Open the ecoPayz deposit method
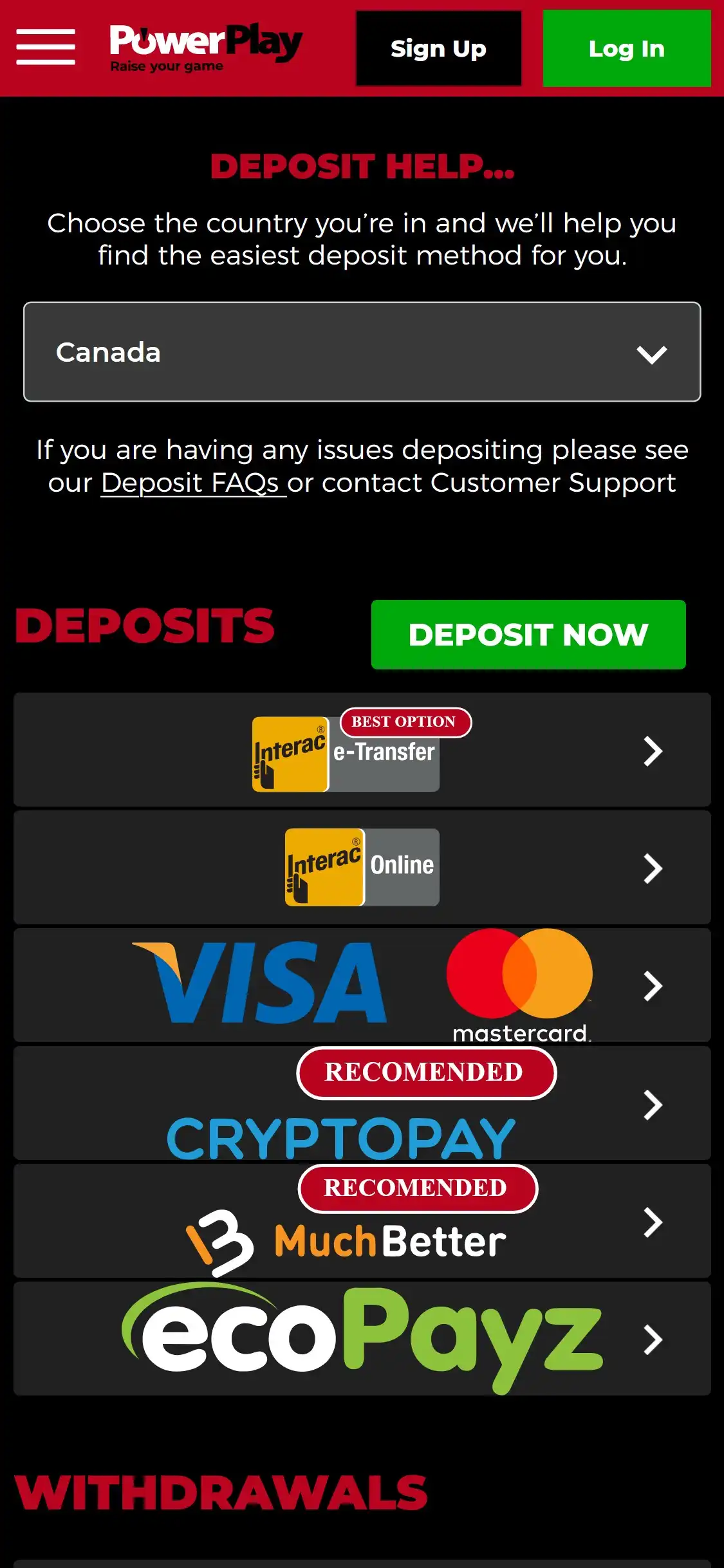Screen dimensions: 724x1568 point(362,1339)
